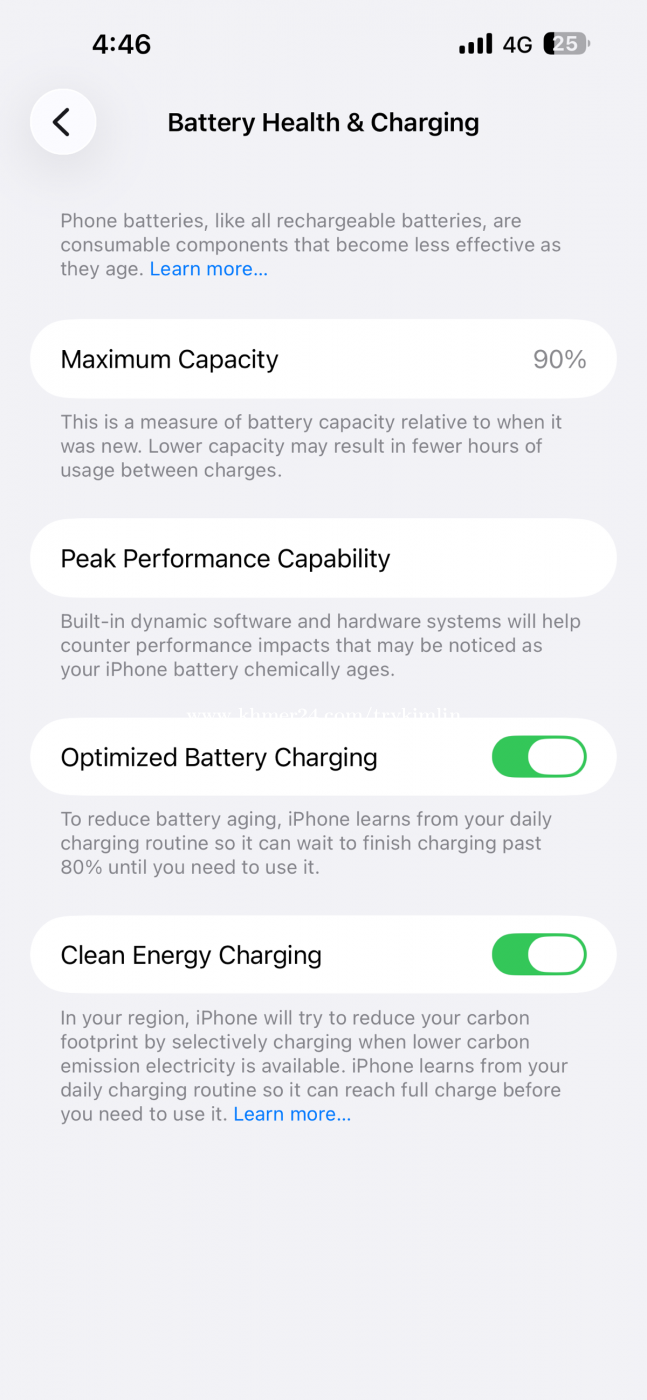Turn off Optimized Battery Charging
The height and width of the screenshot is (1400, 647).
(x=538, y=757)
